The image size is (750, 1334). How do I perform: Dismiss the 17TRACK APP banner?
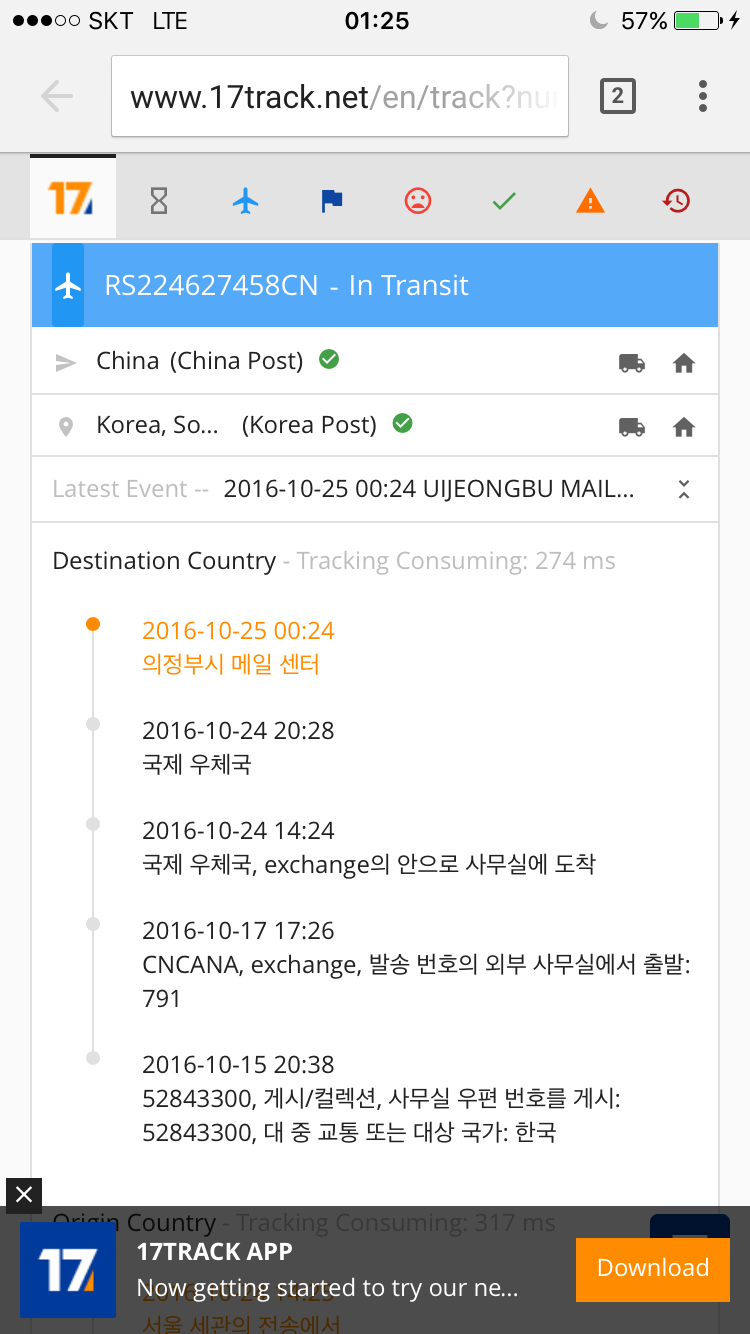point(24,1195)
